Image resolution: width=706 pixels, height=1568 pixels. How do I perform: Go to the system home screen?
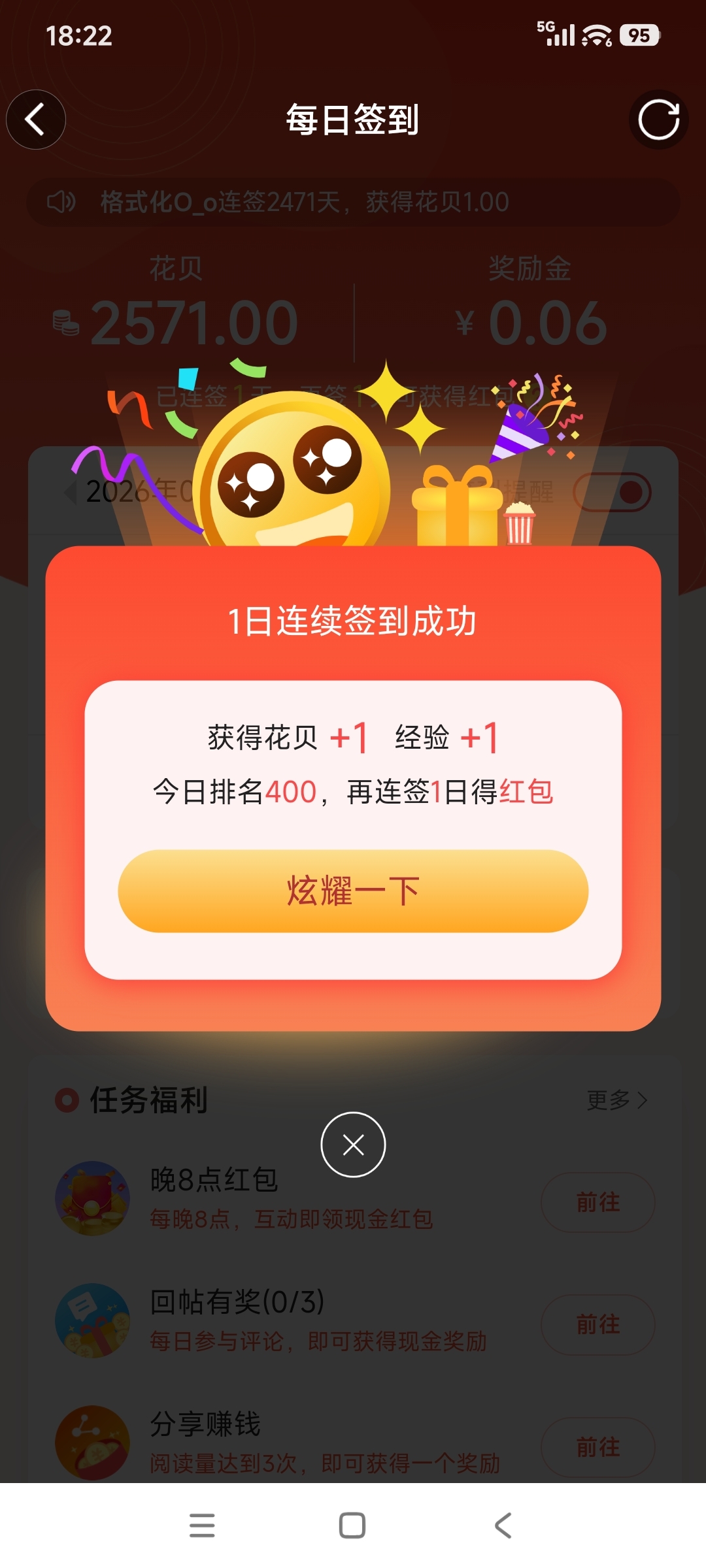coord(352,1526)
